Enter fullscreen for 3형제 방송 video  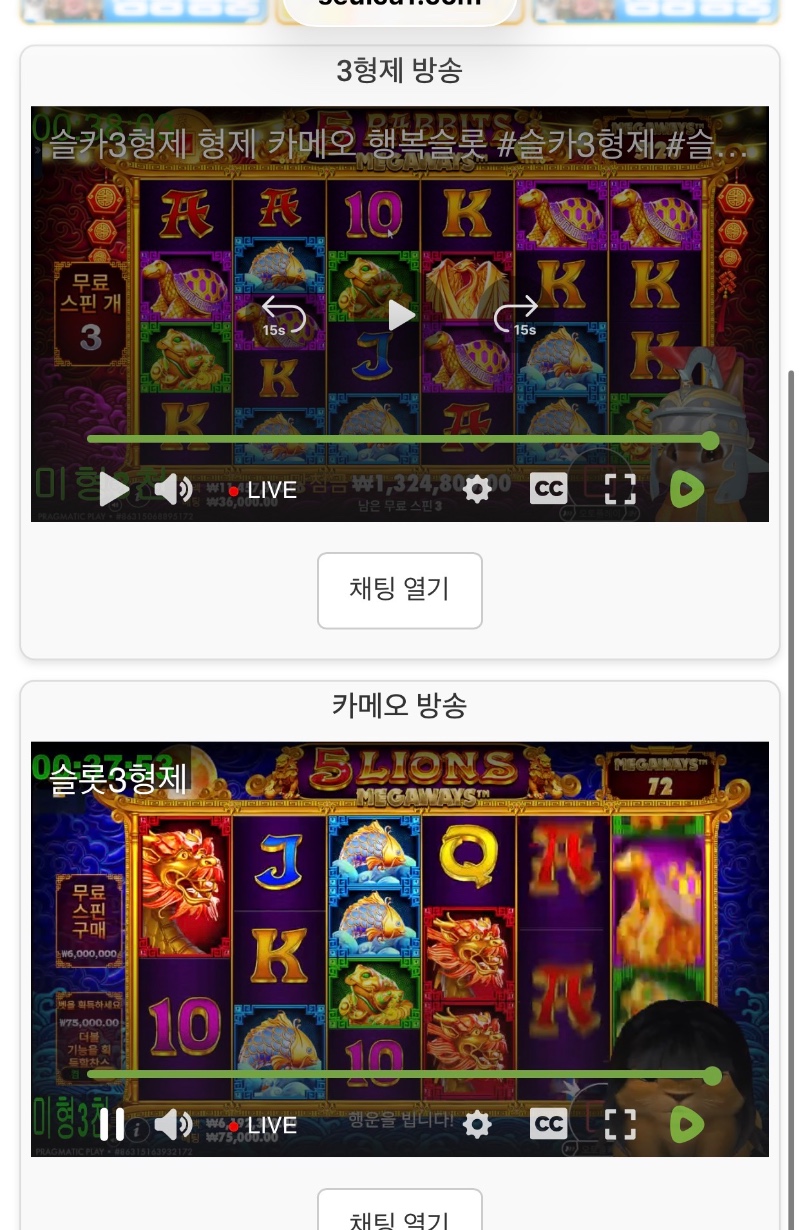click(620, 489)
